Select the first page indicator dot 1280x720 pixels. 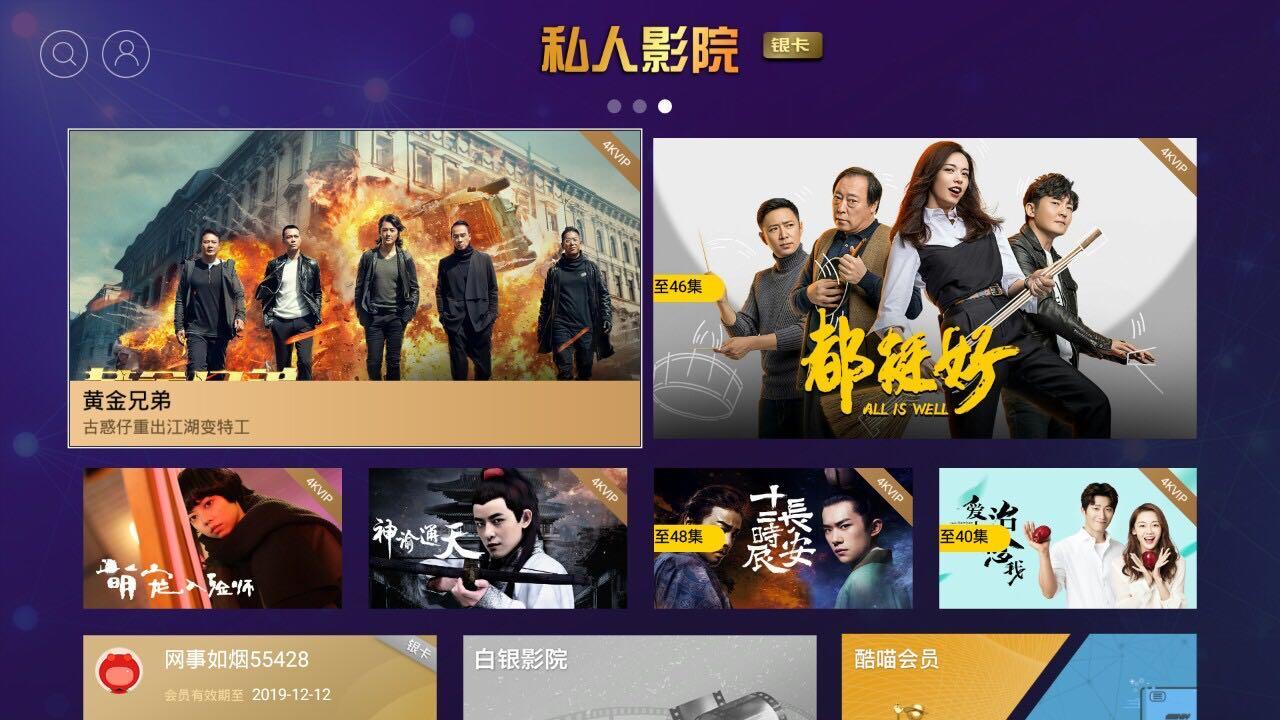(614, 106)
